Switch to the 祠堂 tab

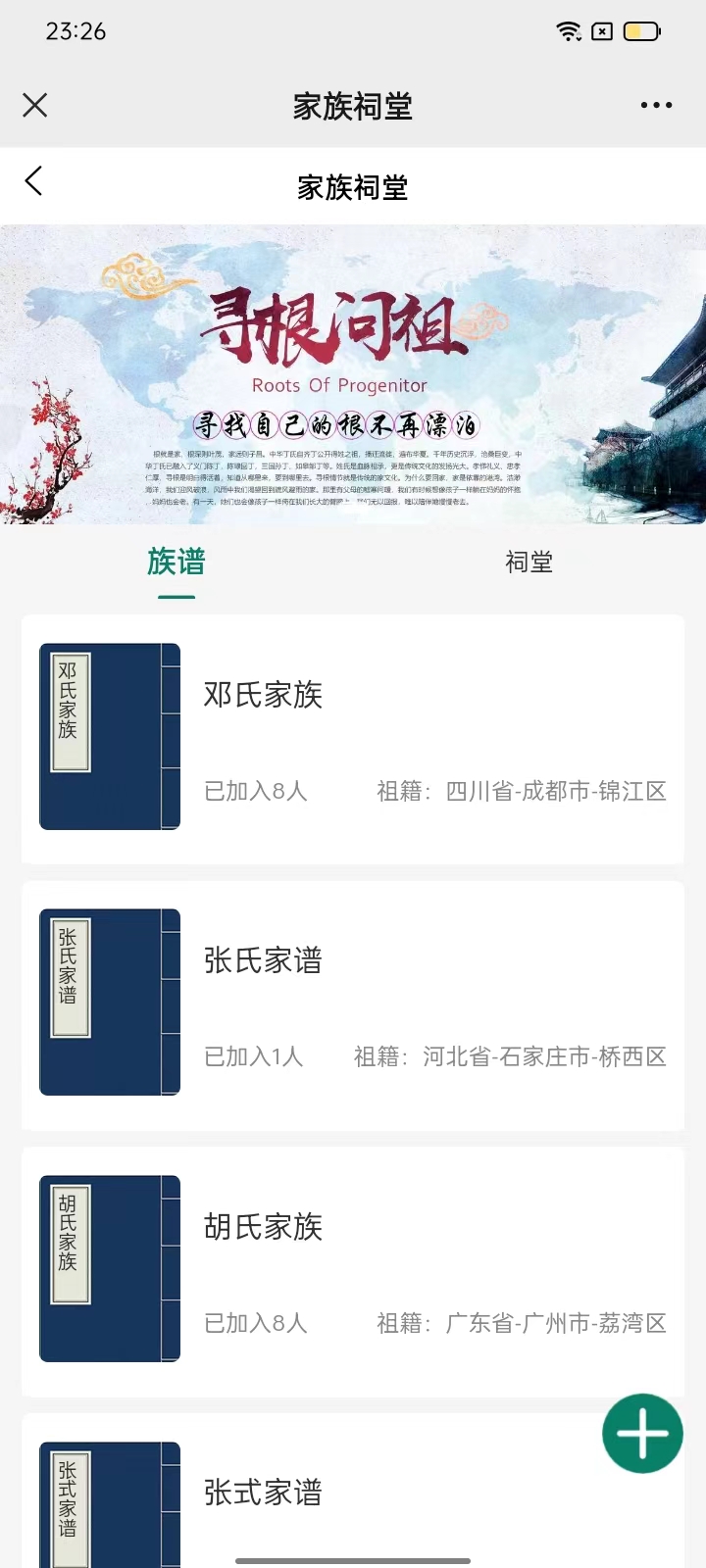click(529, 563)
